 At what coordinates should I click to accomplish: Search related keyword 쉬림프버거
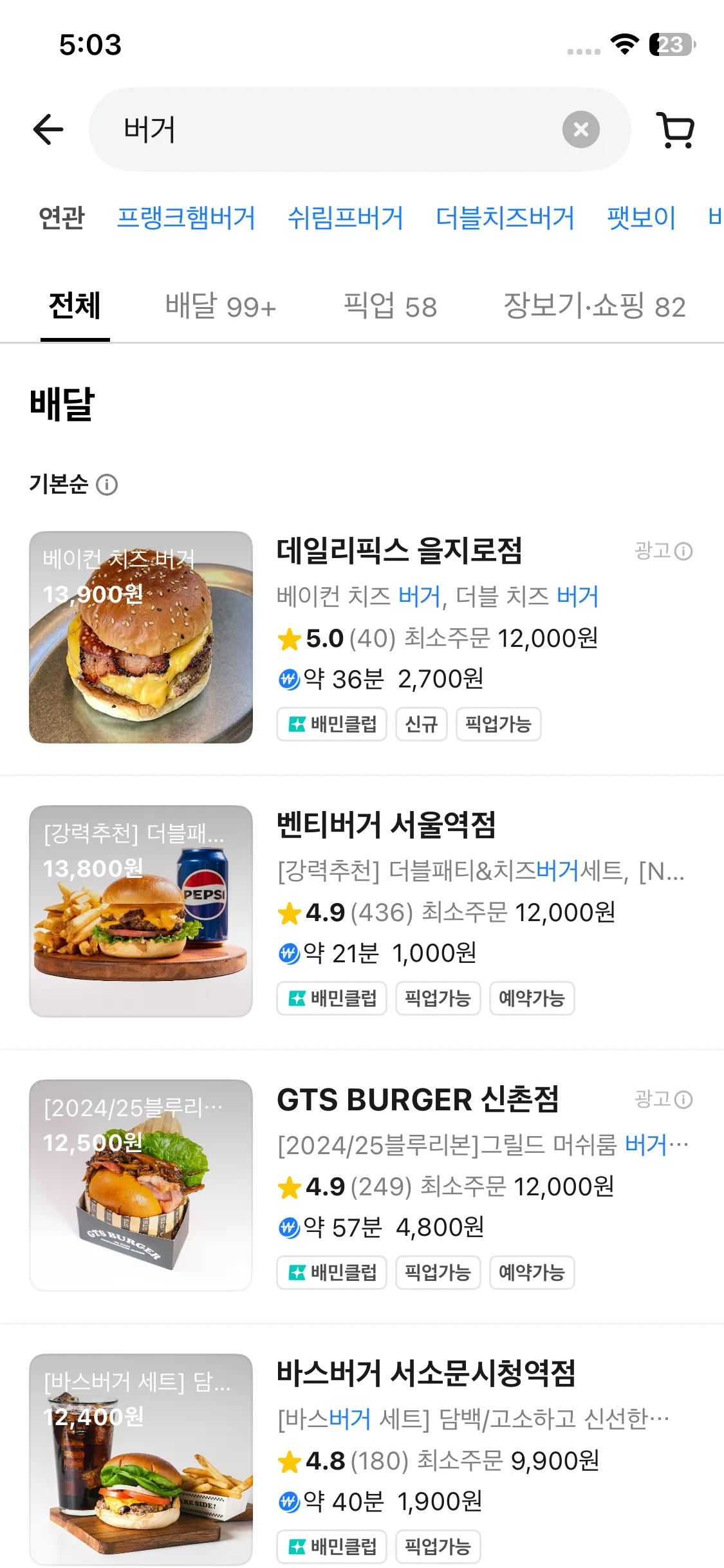point(345,218)
